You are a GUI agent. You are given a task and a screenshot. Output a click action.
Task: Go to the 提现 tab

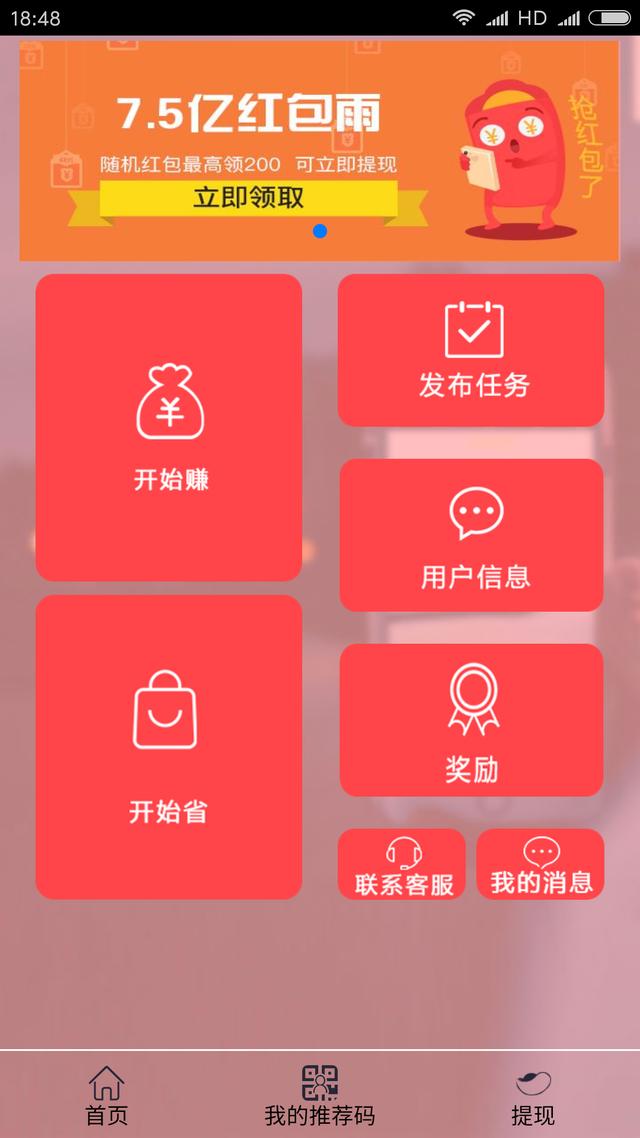pos(532,1095)
